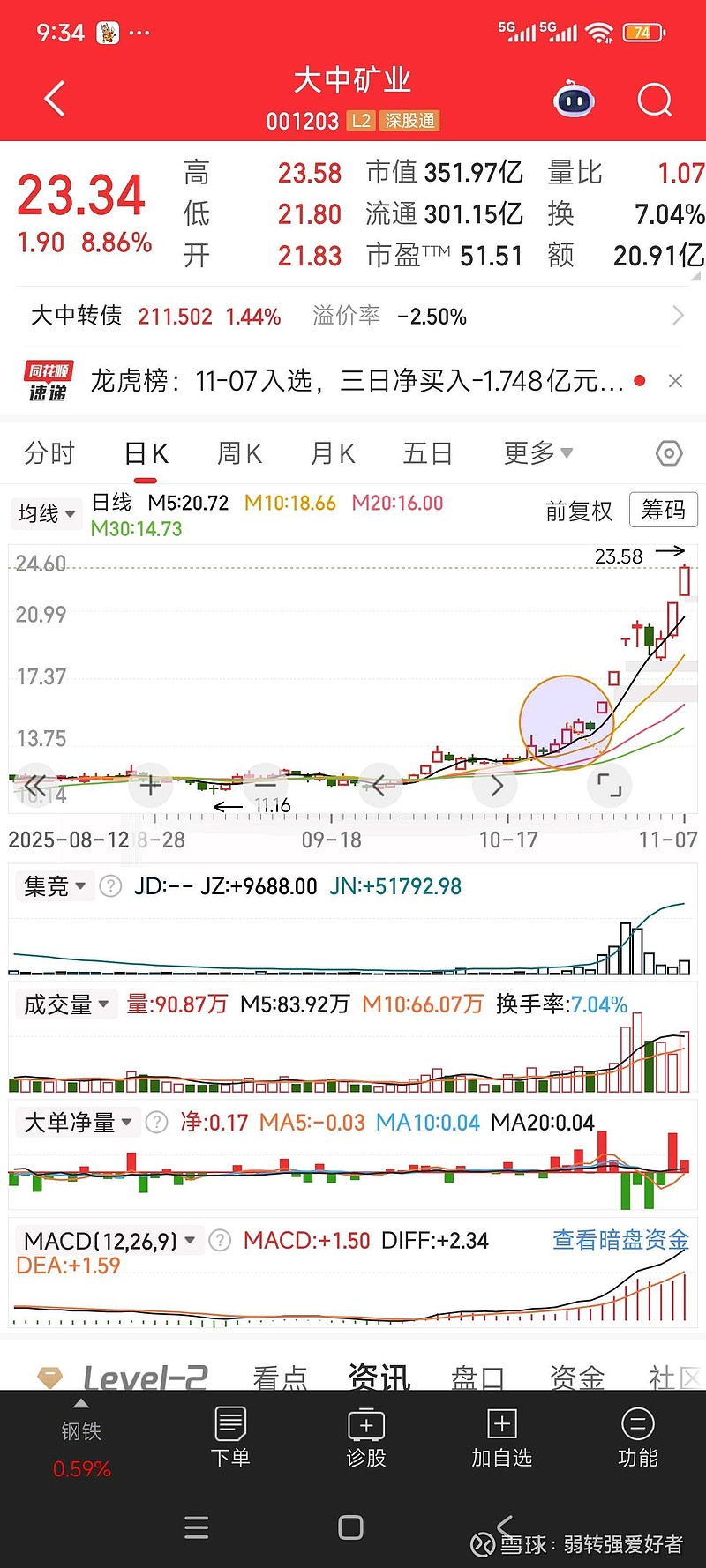Open the AI robot assistant

coord(574,101)
